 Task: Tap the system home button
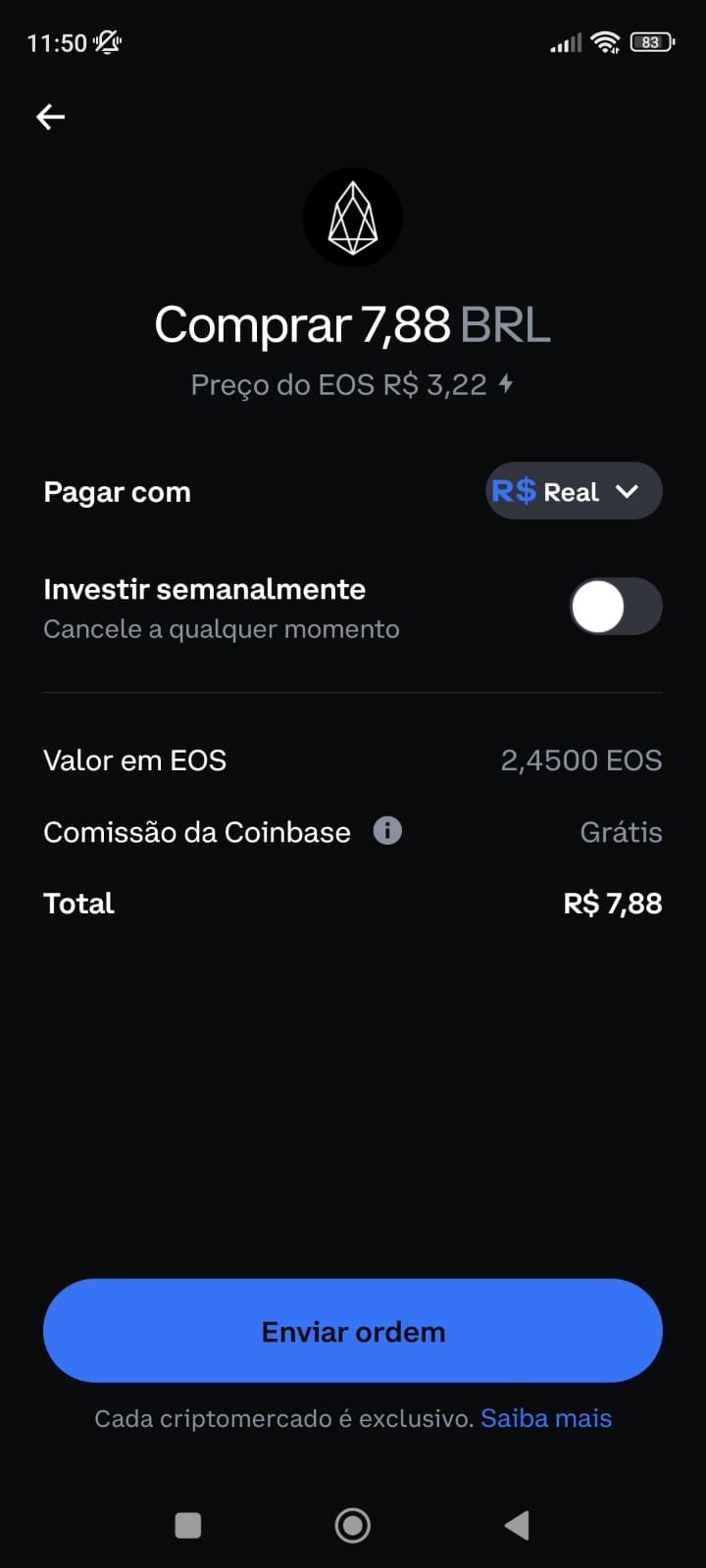(353, 1525)
